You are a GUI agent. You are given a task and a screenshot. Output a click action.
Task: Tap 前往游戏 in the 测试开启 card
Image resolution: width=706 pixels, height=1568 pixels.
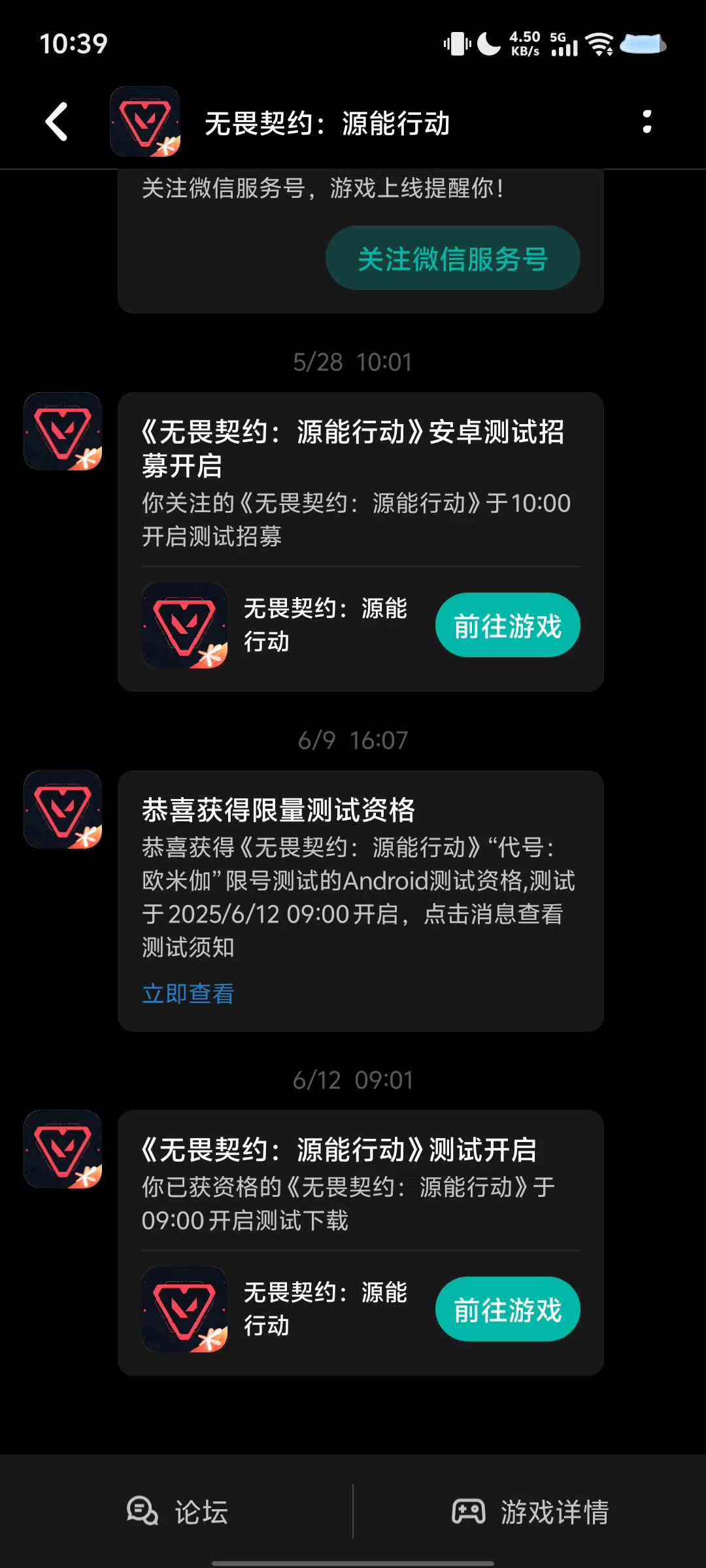pyautogui.click(x=508, y=1309)
